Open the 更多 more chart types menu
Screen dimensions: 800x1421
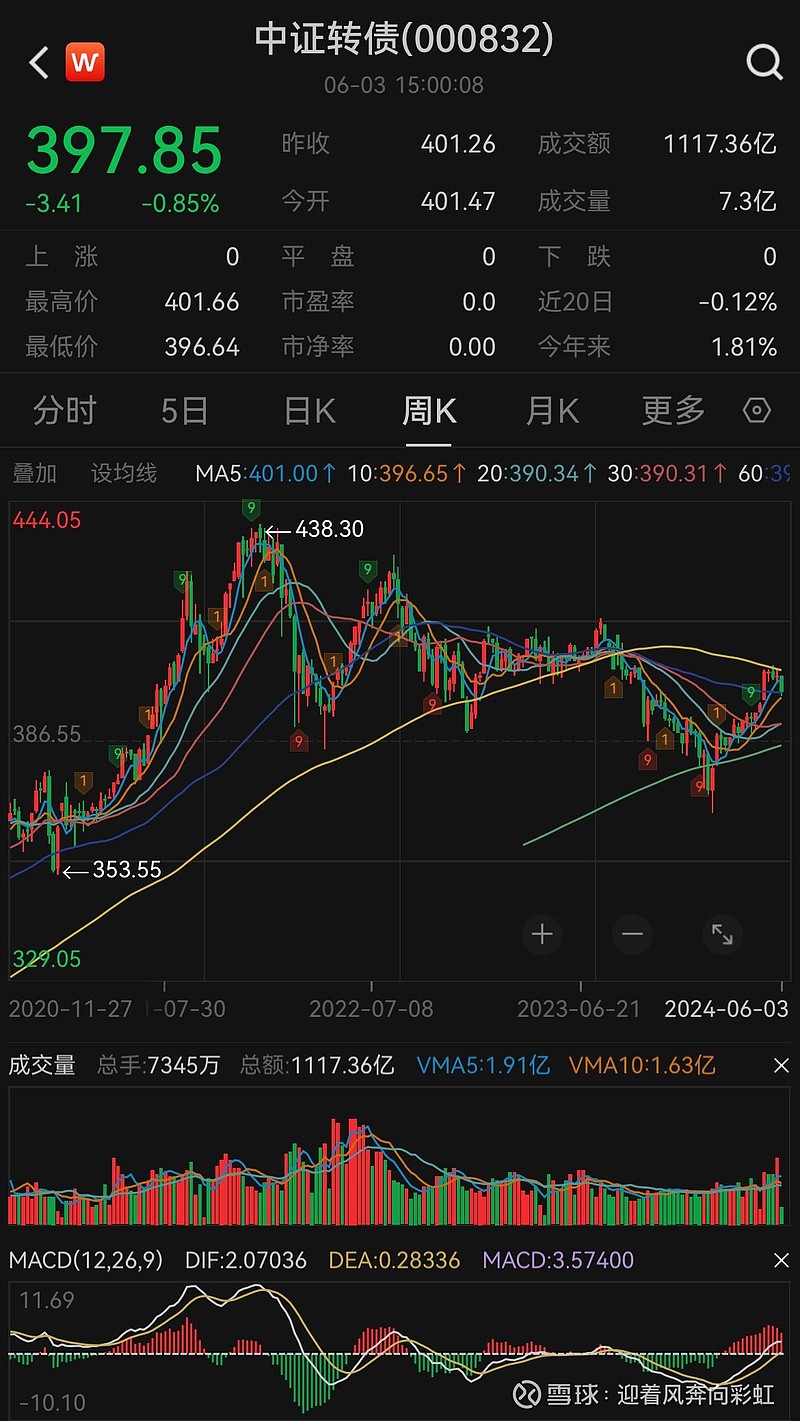pos(672,410)
